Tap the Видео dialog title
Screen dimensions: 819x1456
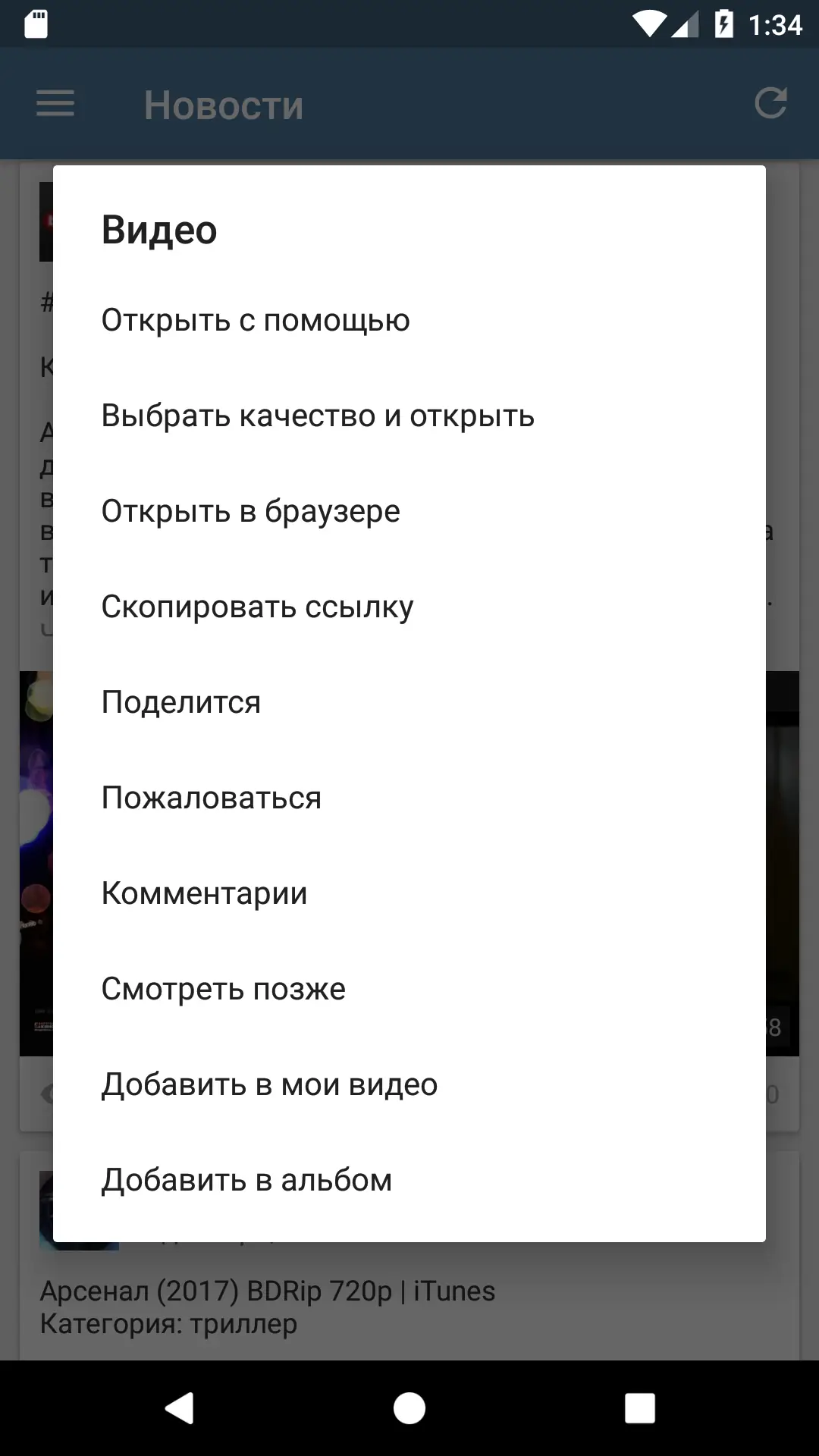pyautogui.click(x=159, y=229)
